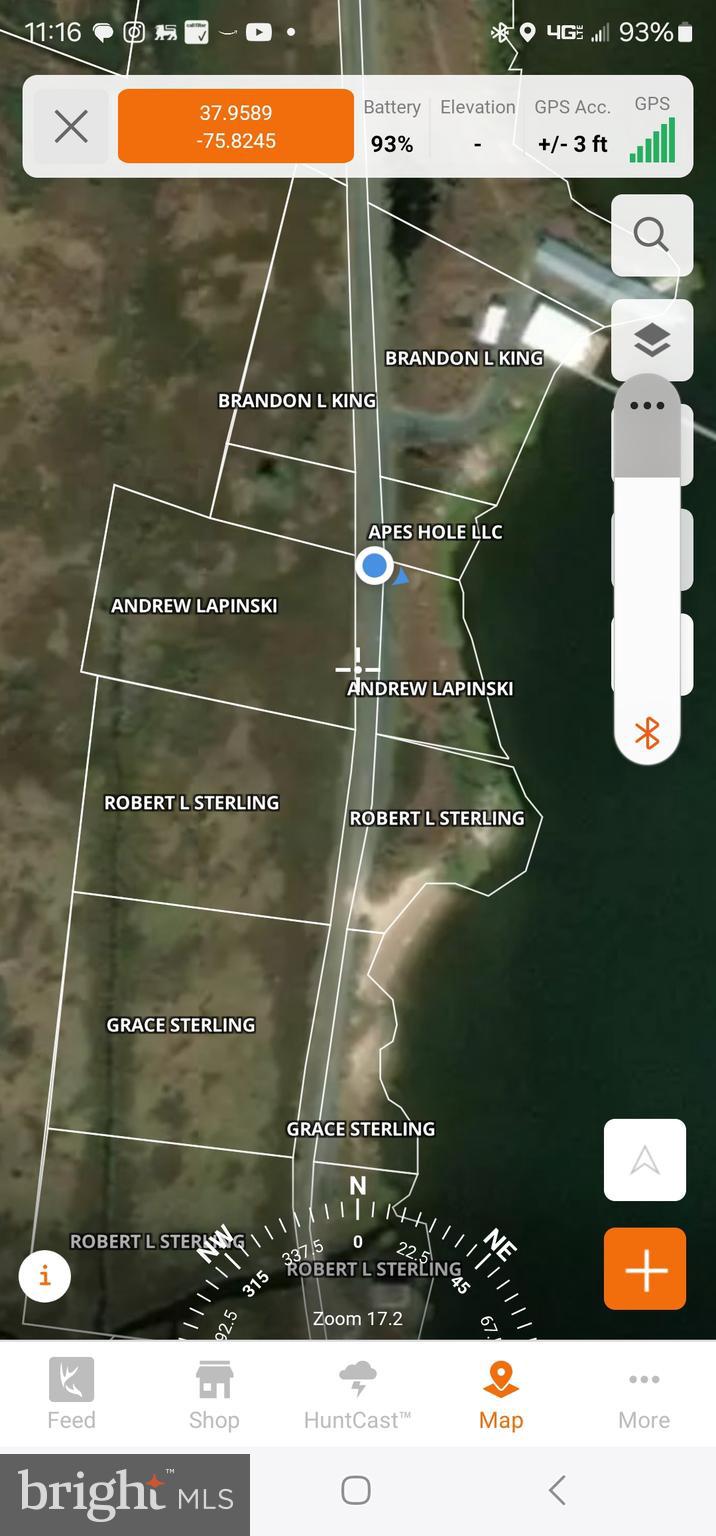Image resolution: width=716 pixels, height=1536 pixels.
Task: Open the More tab
Action: [x=643, y=1394]
